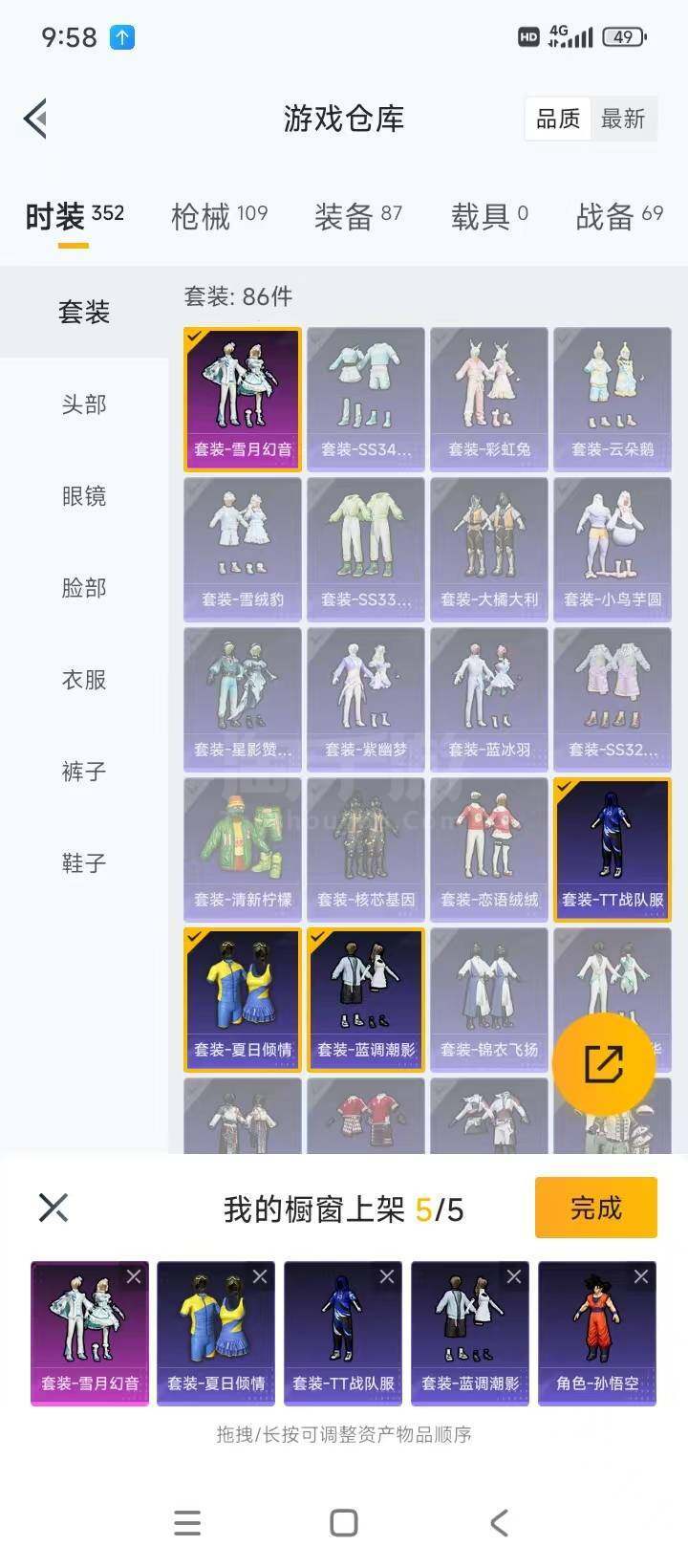Switch to the 装备 tab
The image size is (688, 1568).
pyautogui.click(x=358, y=216)
